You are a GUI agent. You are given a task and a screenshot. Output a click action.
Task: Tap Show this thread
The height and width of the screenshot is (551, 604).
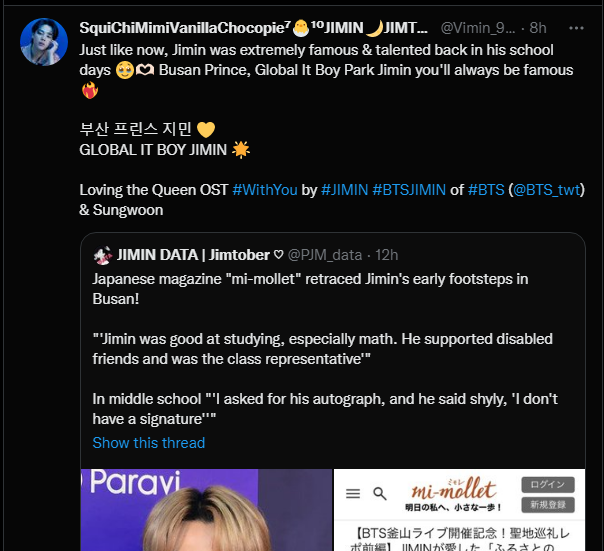[149, 442]
